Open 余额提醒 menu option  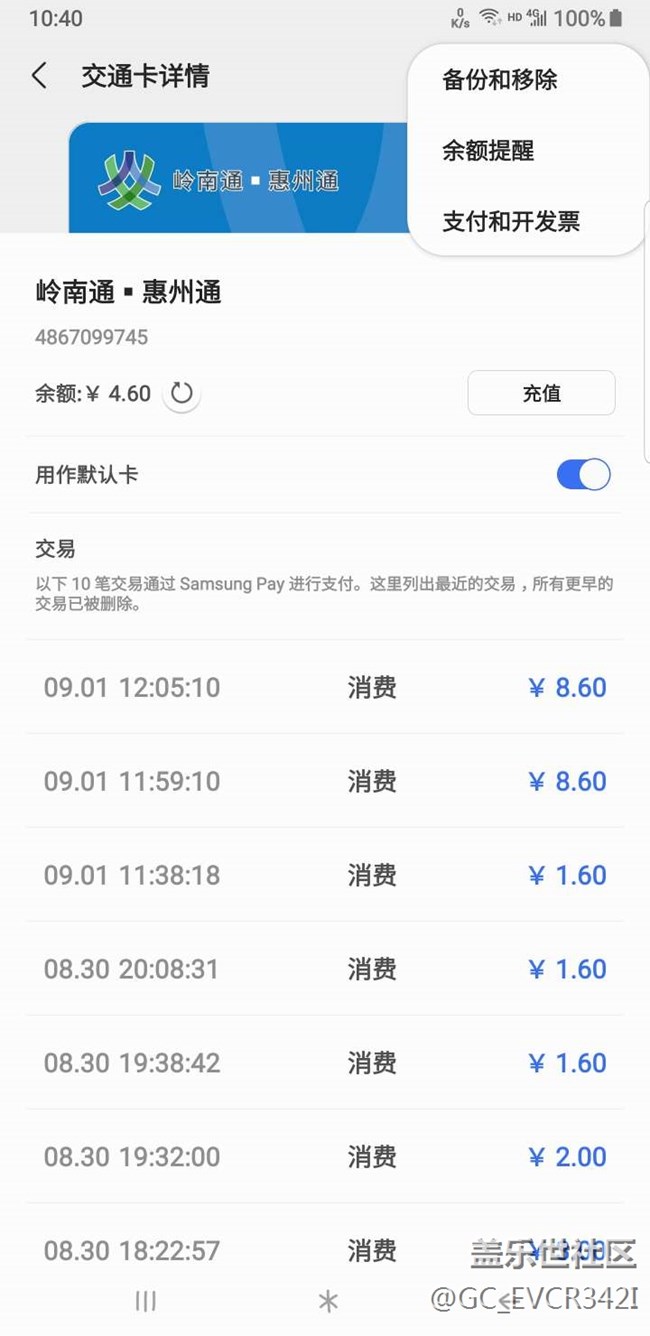[488, 151]
